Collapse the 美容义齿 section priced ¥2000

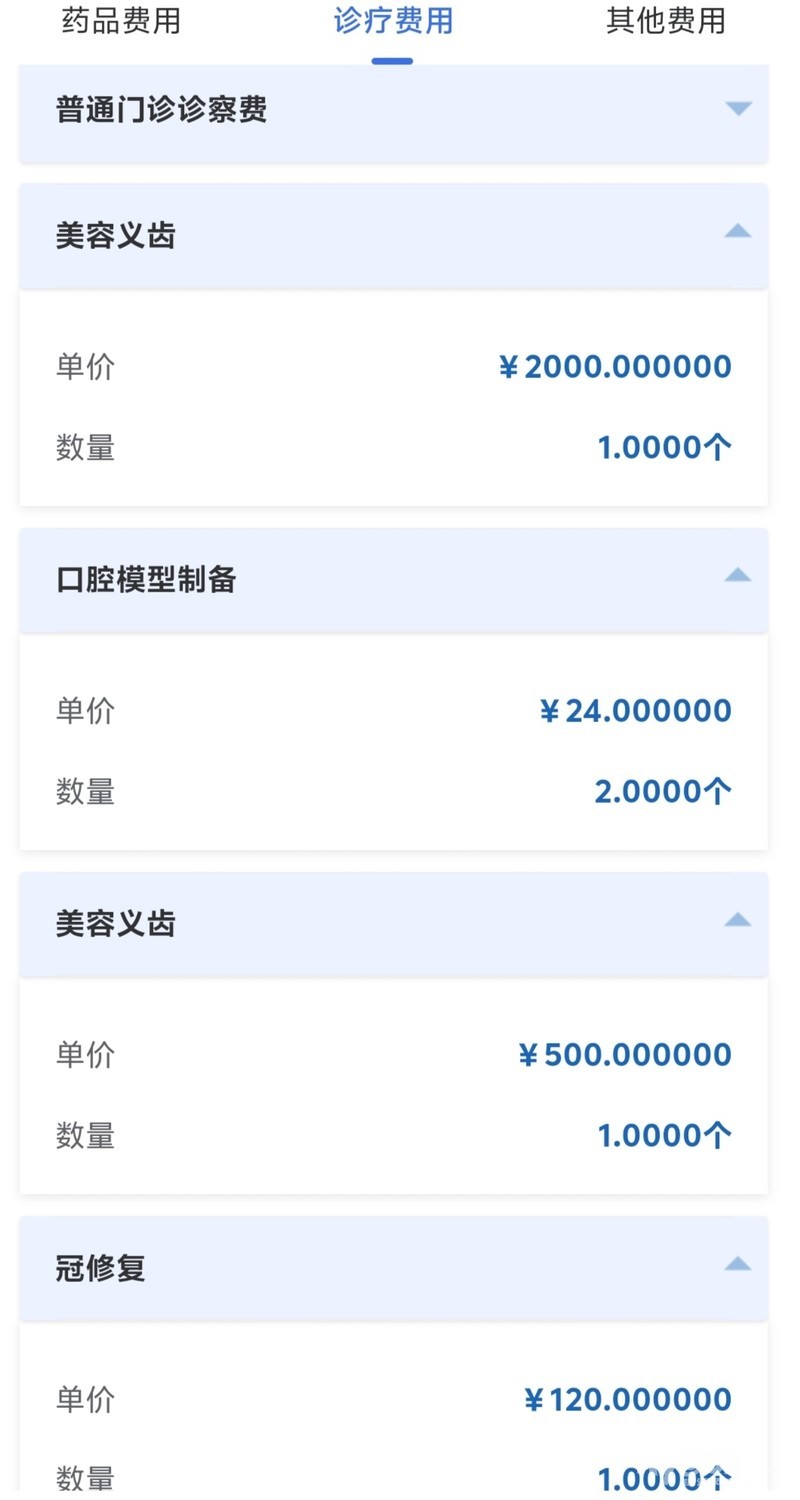(737, 233)
